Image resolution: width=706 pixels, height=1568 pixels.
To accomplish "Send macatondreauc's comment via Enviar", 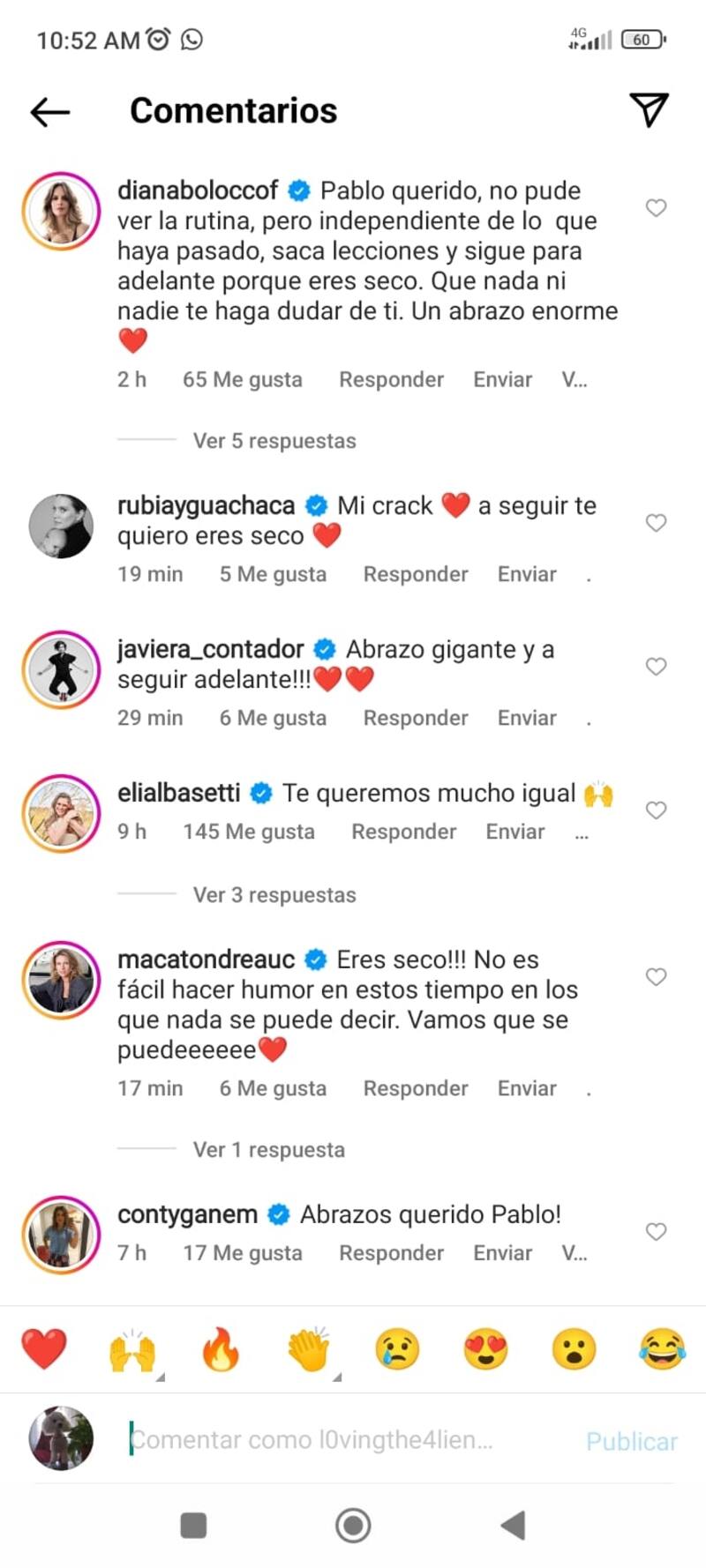I will 527,1088.
